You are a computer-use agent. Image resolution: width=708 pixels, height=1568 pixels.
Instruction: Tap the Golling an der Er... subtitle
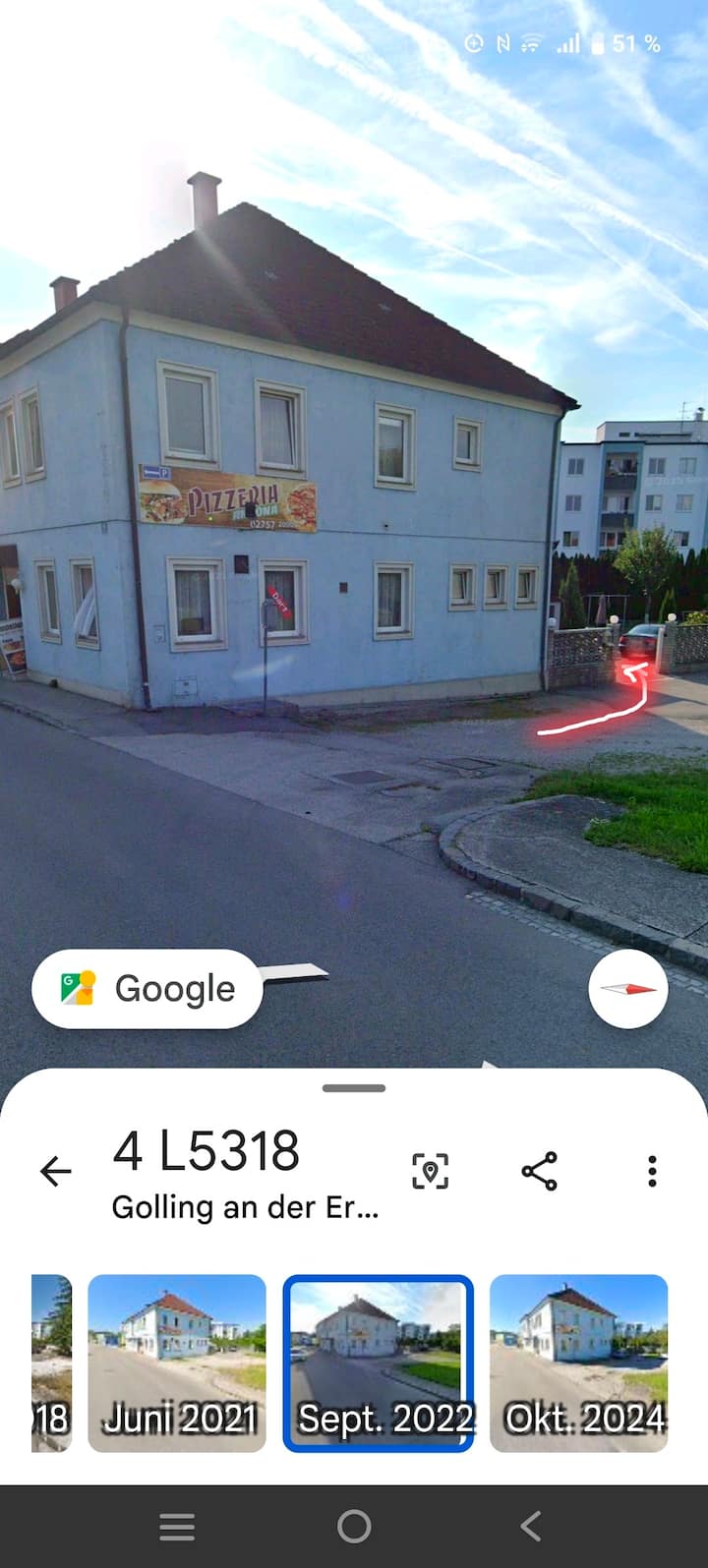(244, 1207)
